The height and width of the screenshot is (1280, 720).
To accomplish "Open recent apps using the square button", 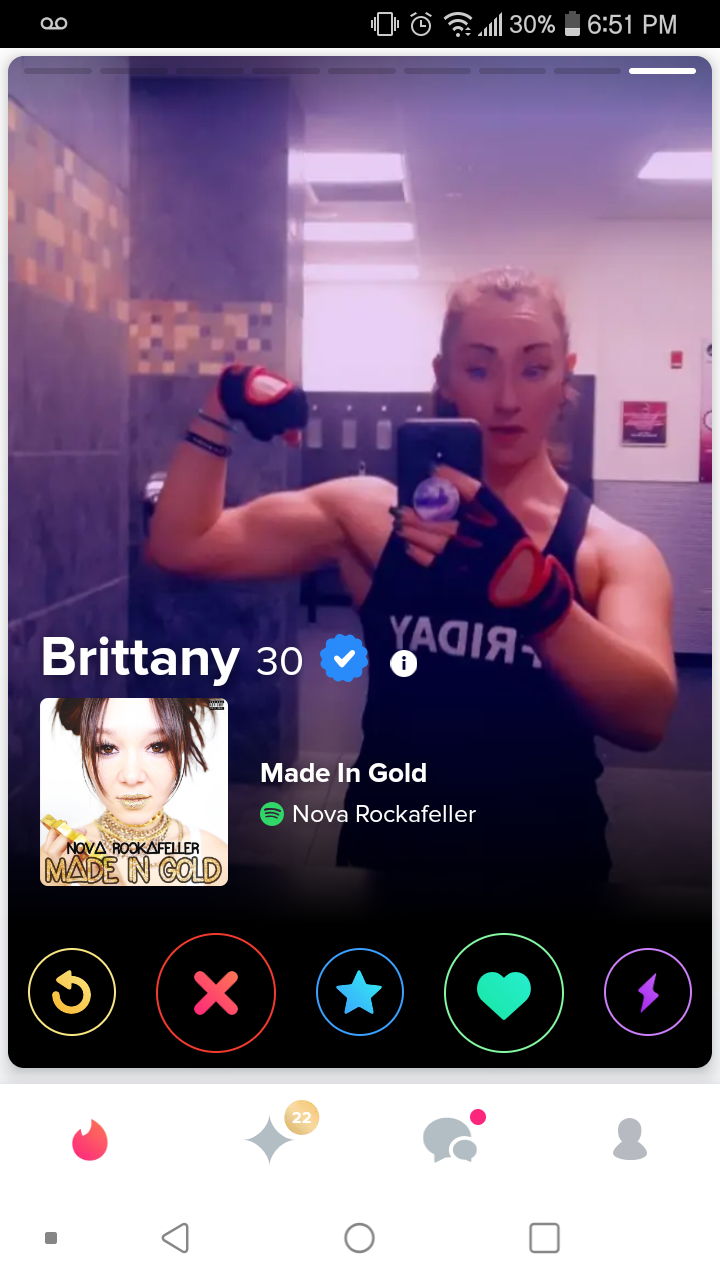I will [x=544, y=1238].
